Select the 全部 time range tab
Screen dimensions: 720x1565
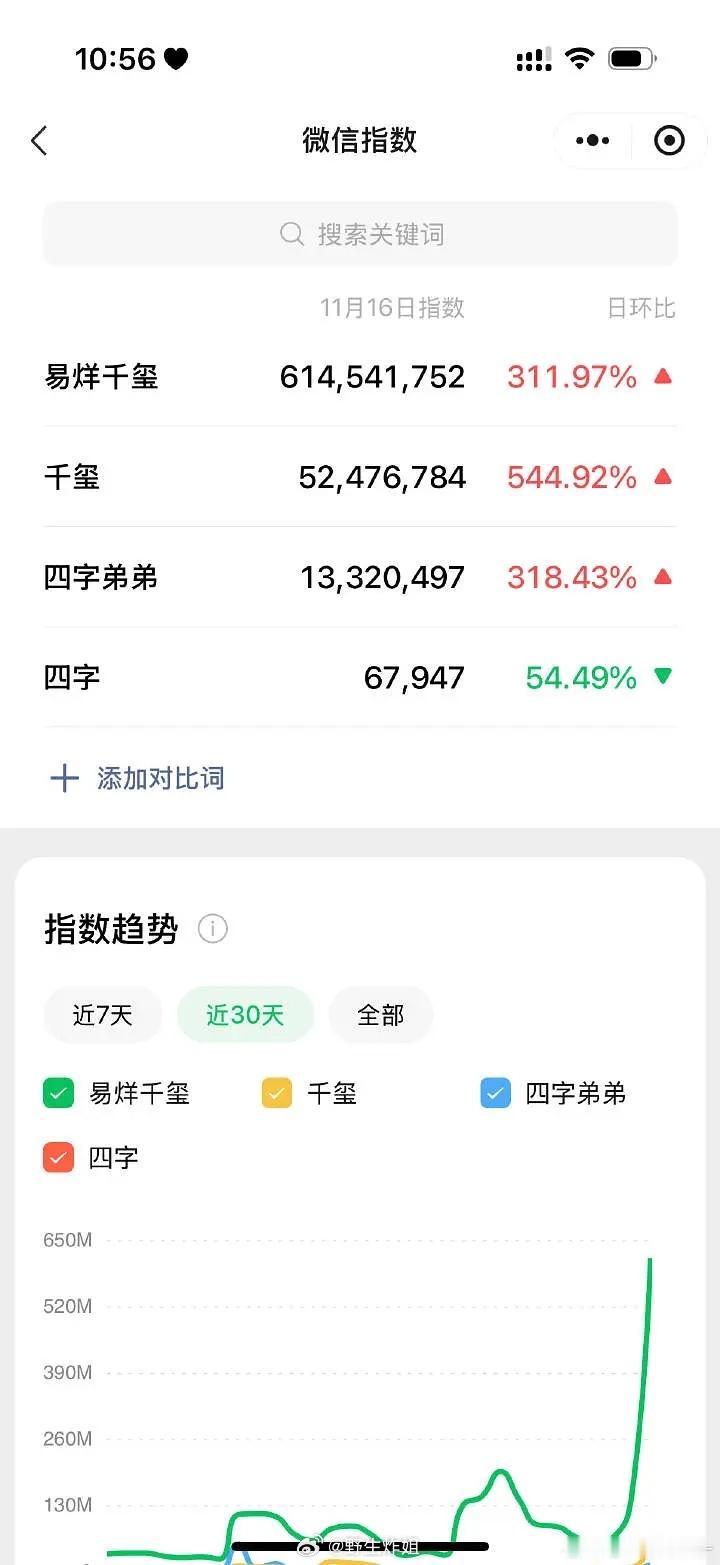[380, 1014]
